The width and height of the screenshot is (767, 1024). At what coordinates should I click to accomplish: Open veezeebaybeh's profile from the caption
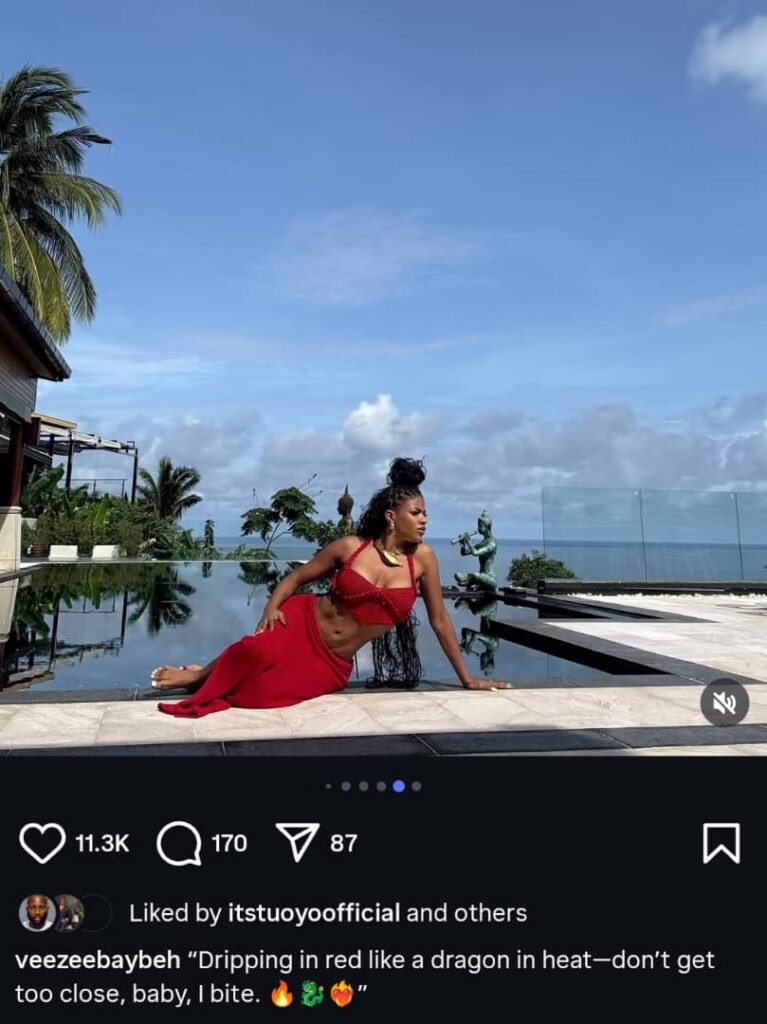click(98, 960)
